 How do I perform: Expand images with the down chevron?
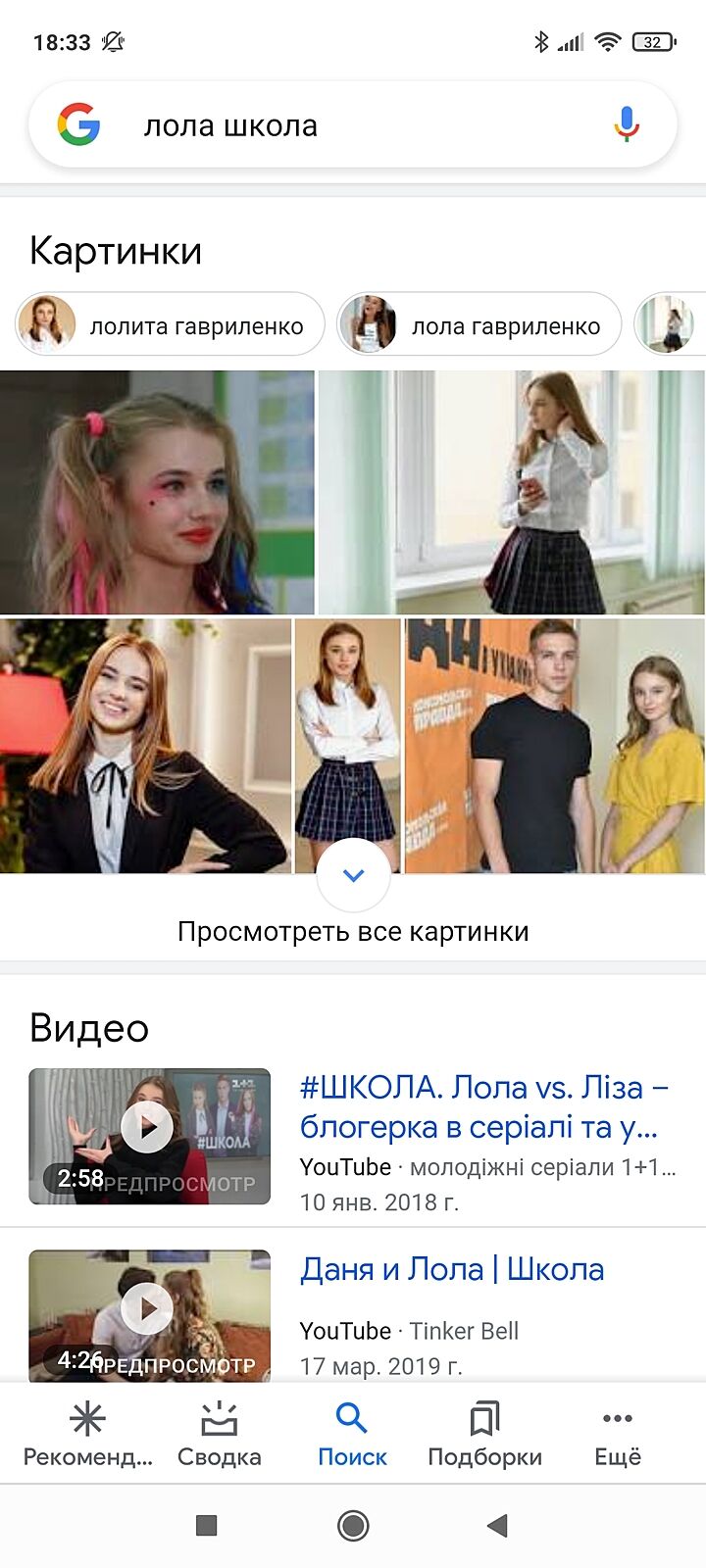coord(354,875)
